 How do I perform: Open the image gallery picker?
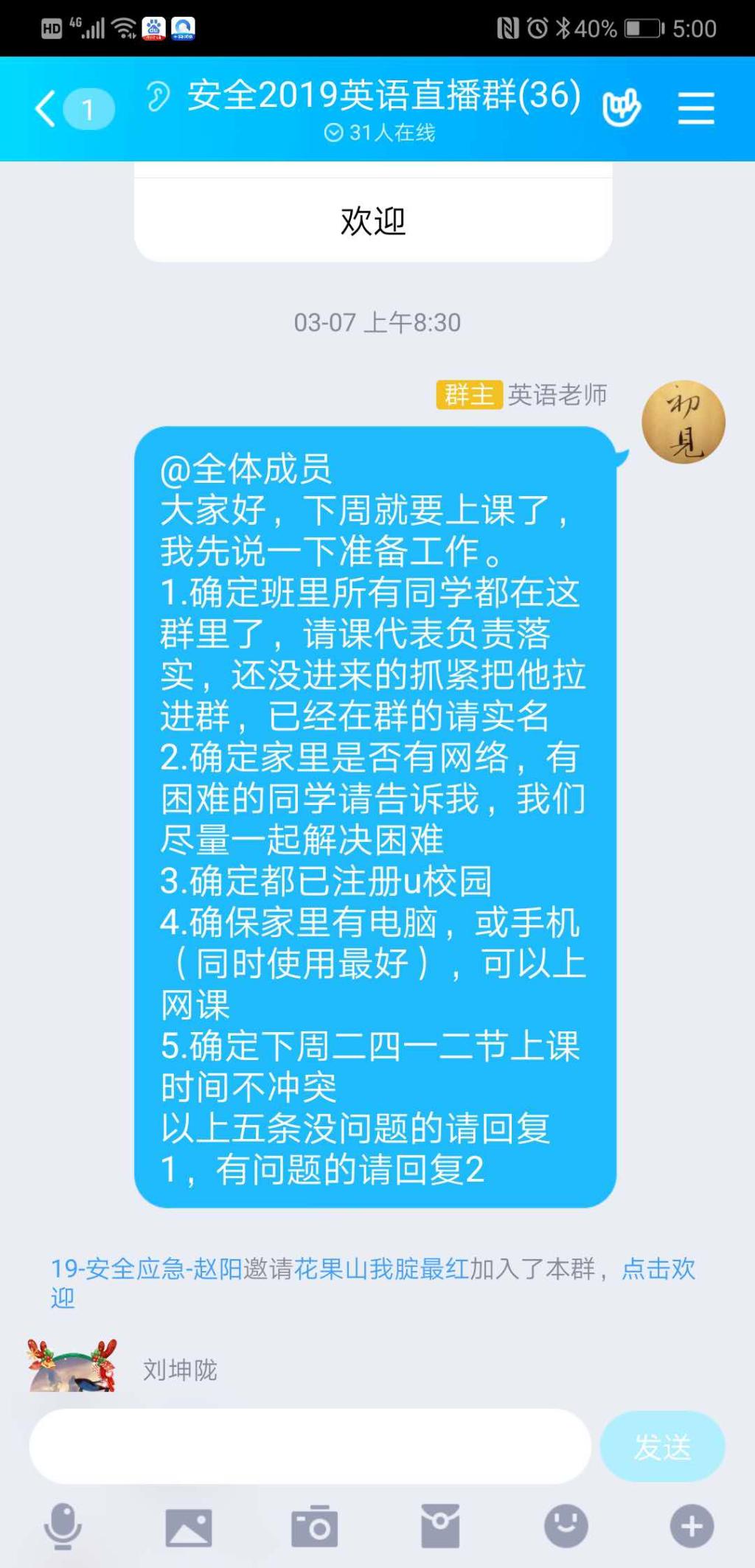(188, 1526)
